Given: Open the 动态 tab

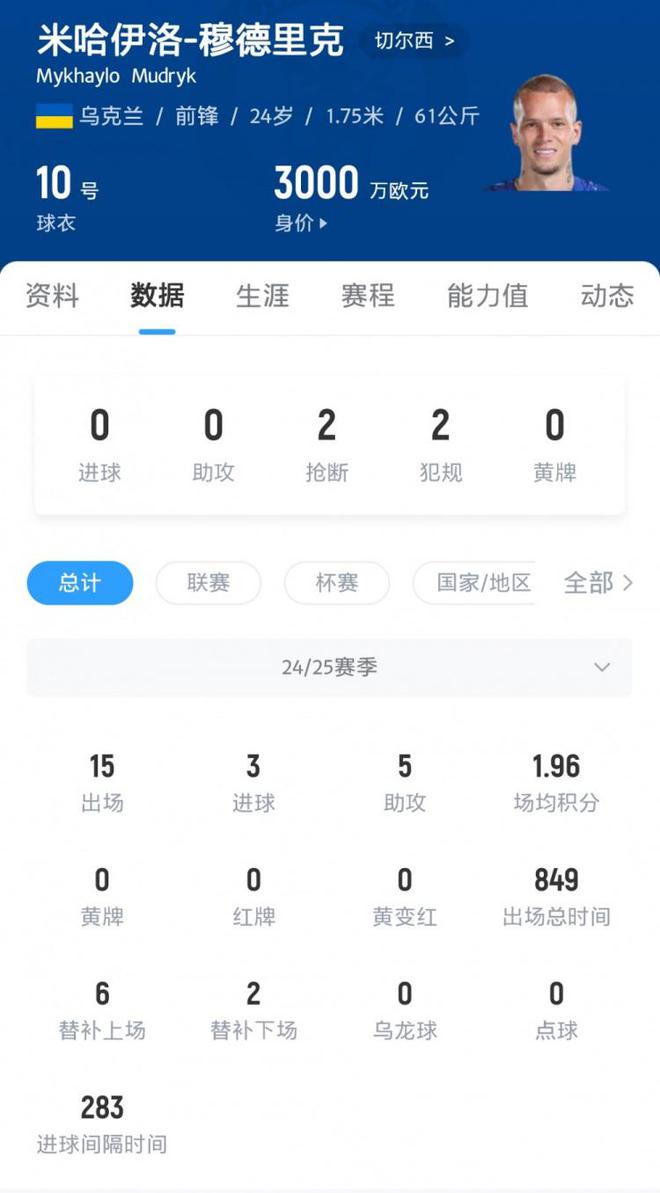Looking at the screenshot, I should point(607,295).
